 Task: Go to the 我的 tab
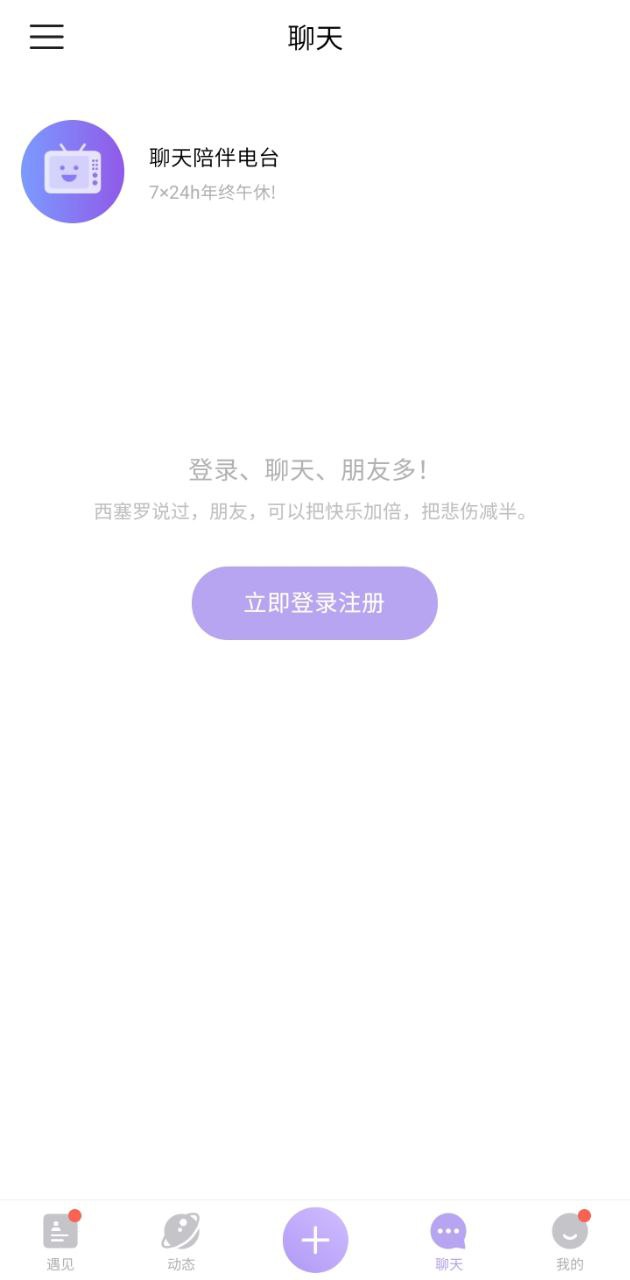570,1241
